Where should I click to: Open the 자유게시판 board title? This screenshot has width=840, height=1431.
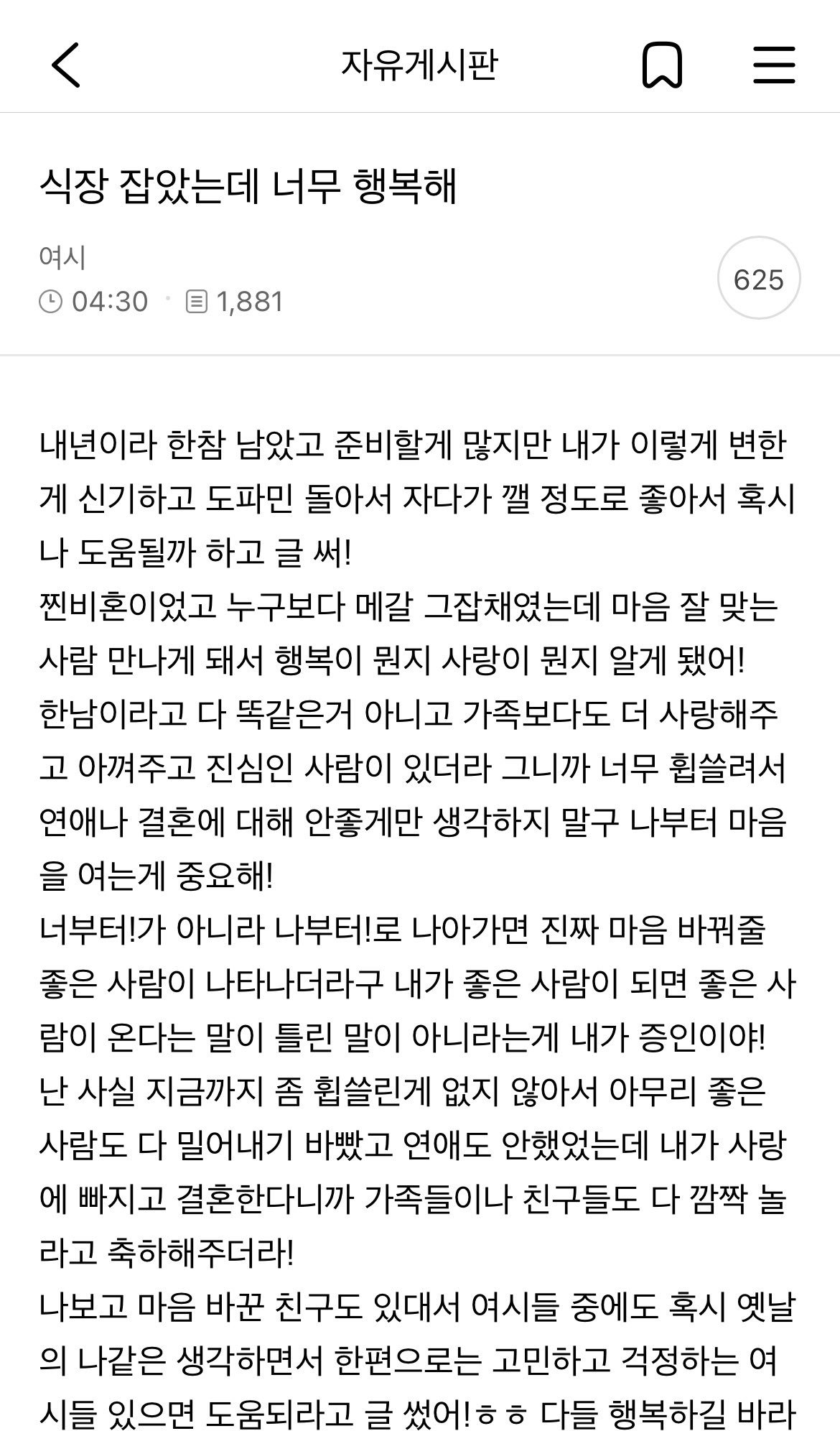tap(419, 65)
